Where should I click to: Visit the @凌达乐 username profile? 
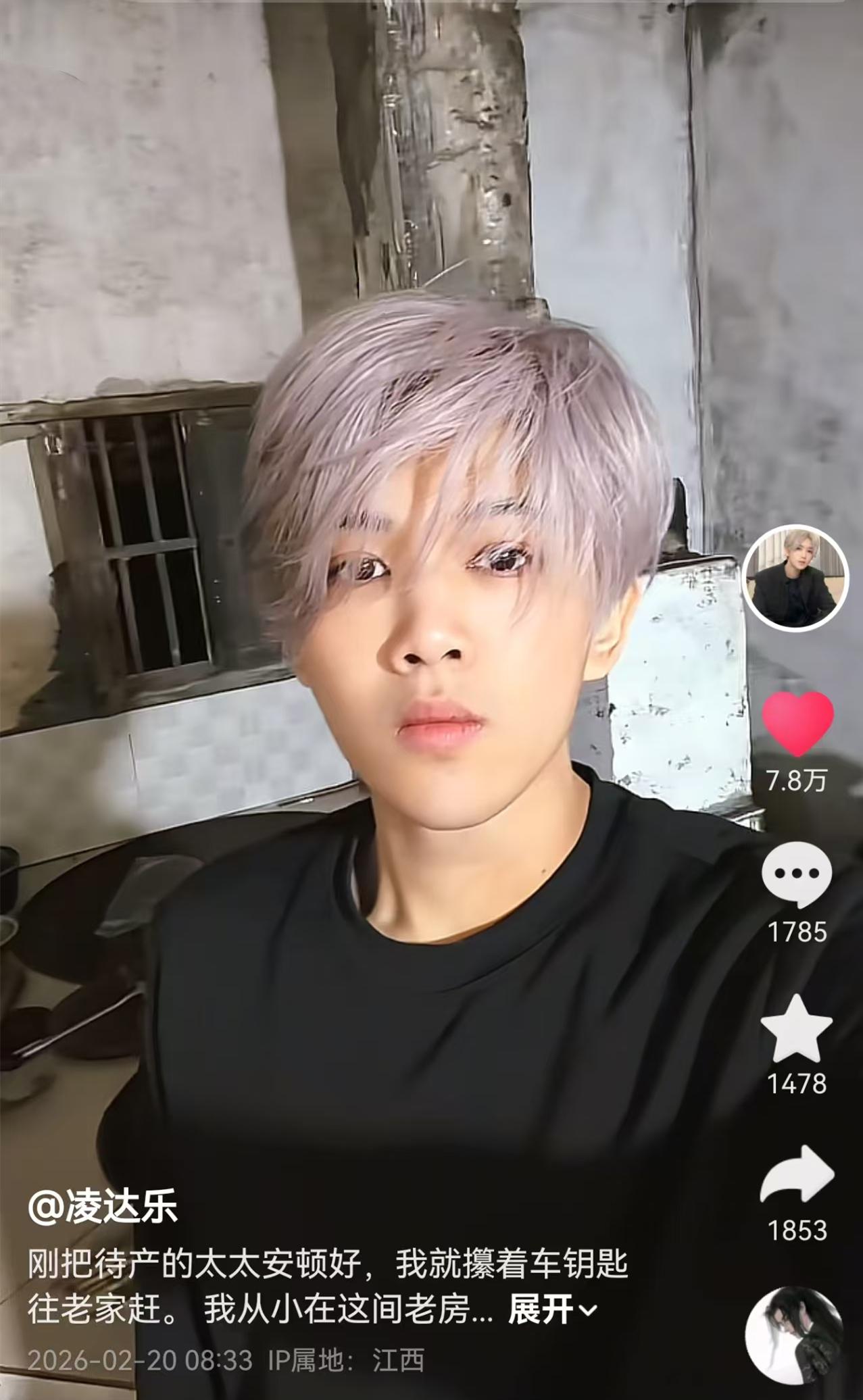pyautogui.click(x=103, y=1208)
